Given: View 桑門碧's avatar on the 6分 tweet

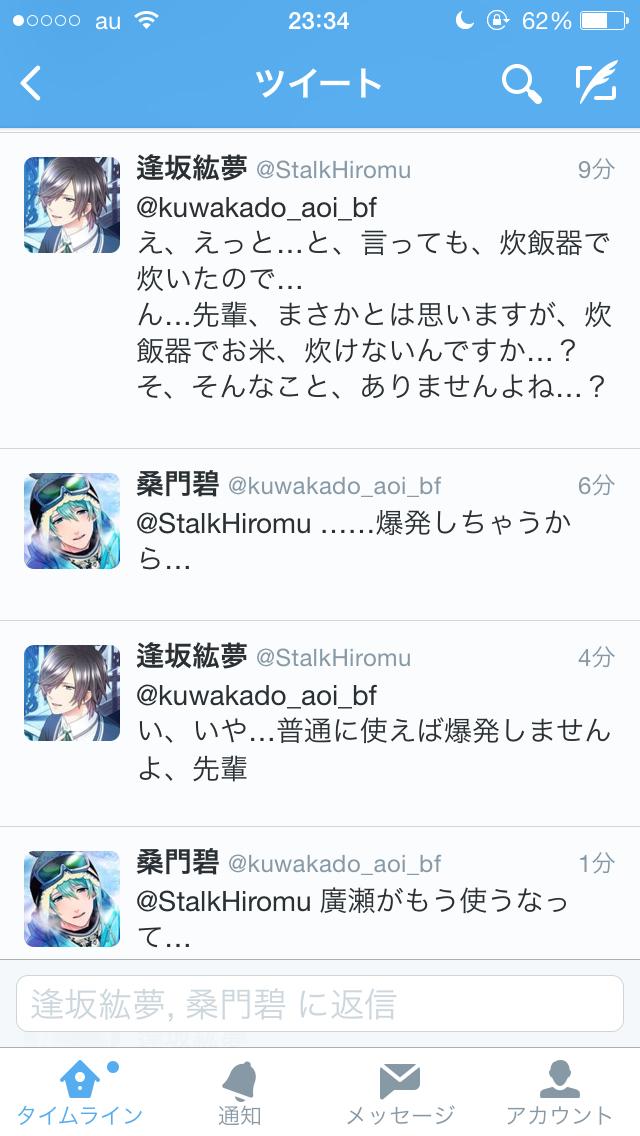Looking at the screenshot, I should tap(72, 521).
